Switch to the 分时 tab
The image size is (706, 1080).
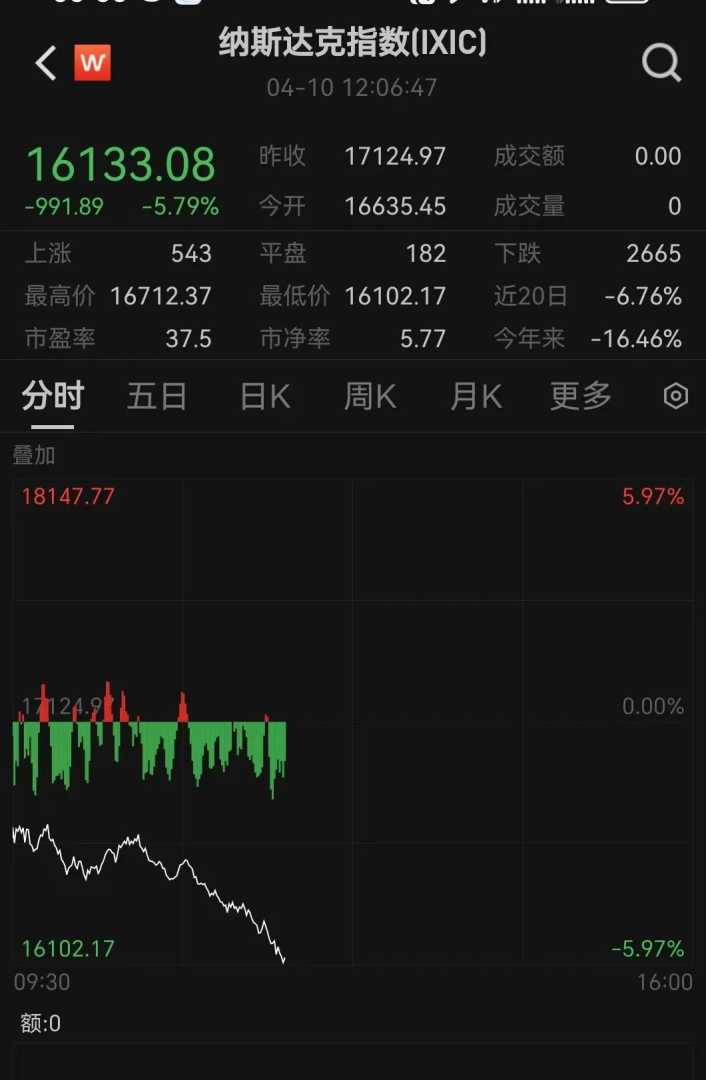pos(52,397)
